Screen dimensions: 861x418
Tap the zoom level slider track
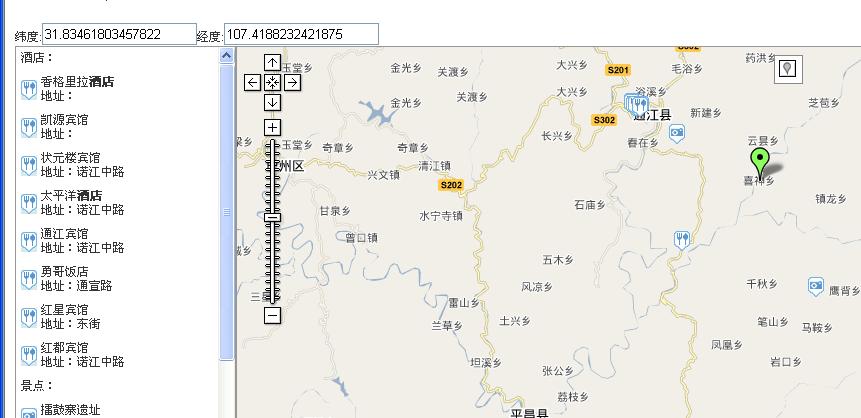coord(272,250)
